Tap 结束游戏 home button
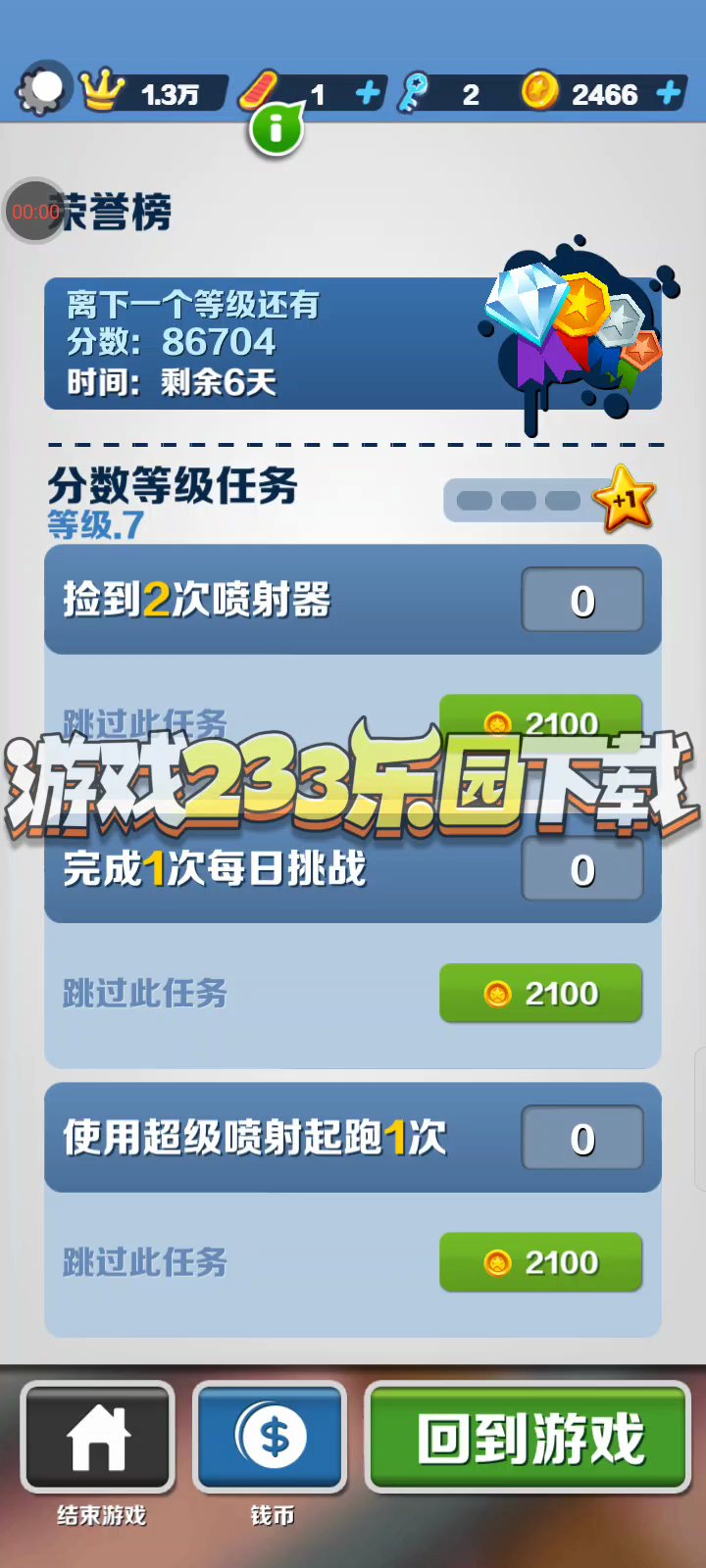This screenshot has width=706, height=1568. pyautogui.click(x=98, y=1438)
